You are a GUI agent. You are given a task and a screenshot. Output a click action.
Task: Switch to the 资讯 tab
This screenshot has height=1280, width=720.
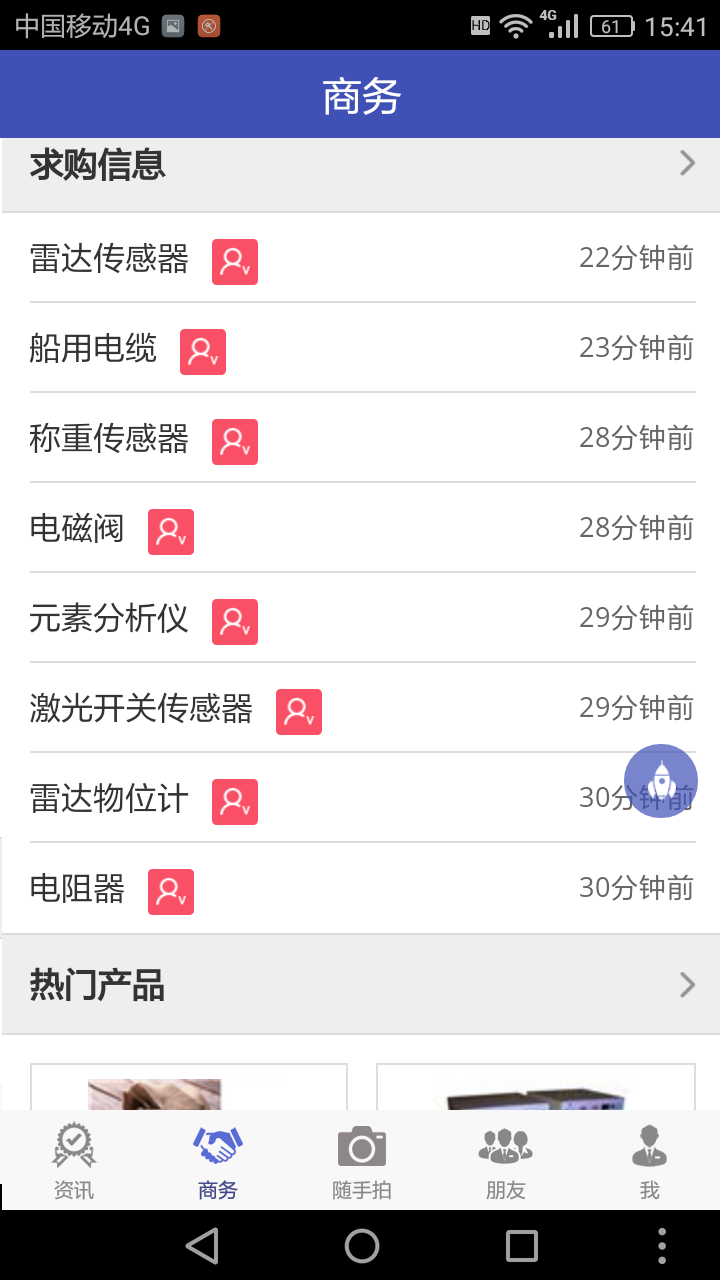coord(74,1161)
